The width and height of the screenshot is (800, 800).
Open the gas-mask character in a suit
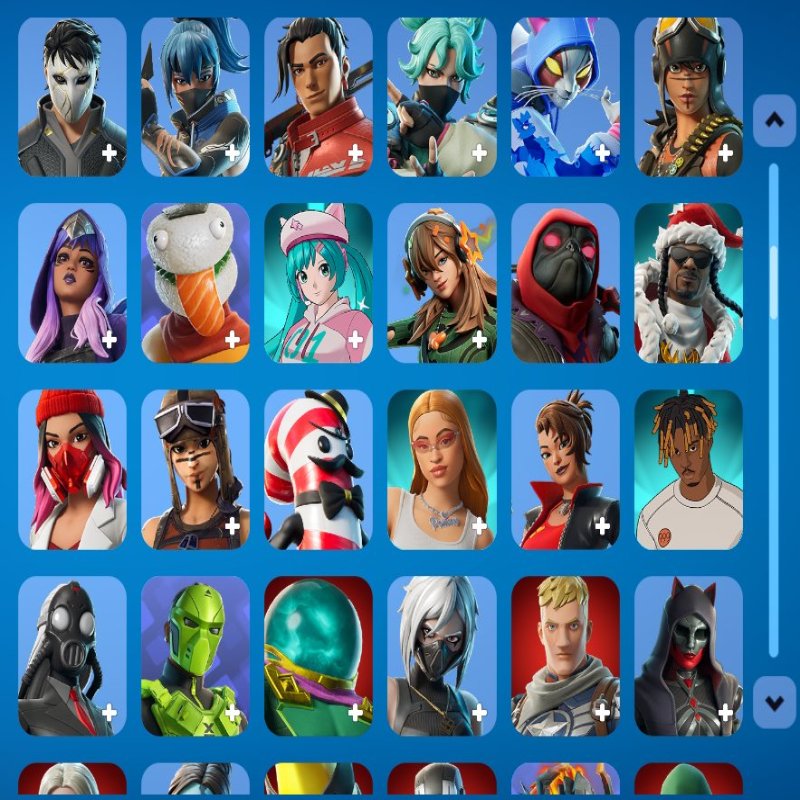click(x=72, y=655)
